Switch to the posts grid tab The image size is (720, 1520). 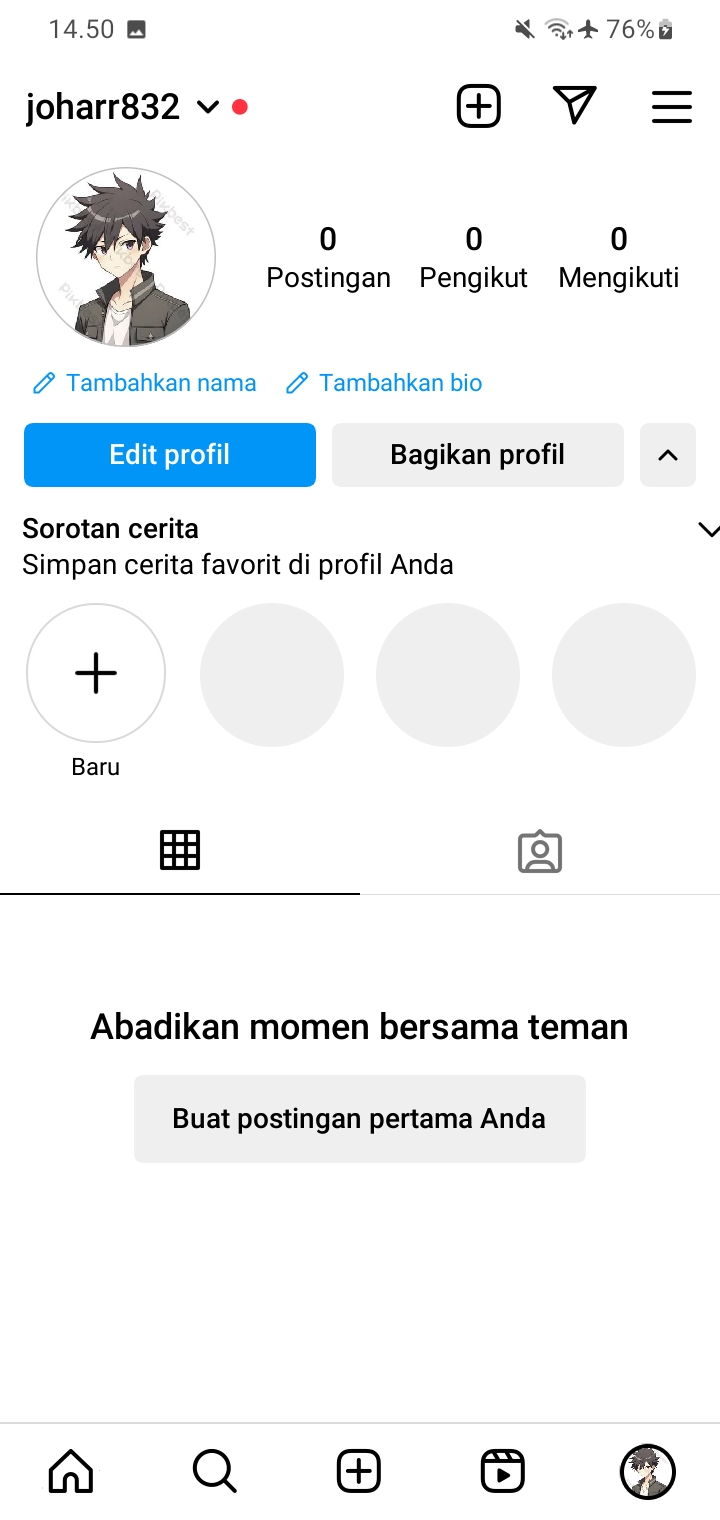click(180, 850)
